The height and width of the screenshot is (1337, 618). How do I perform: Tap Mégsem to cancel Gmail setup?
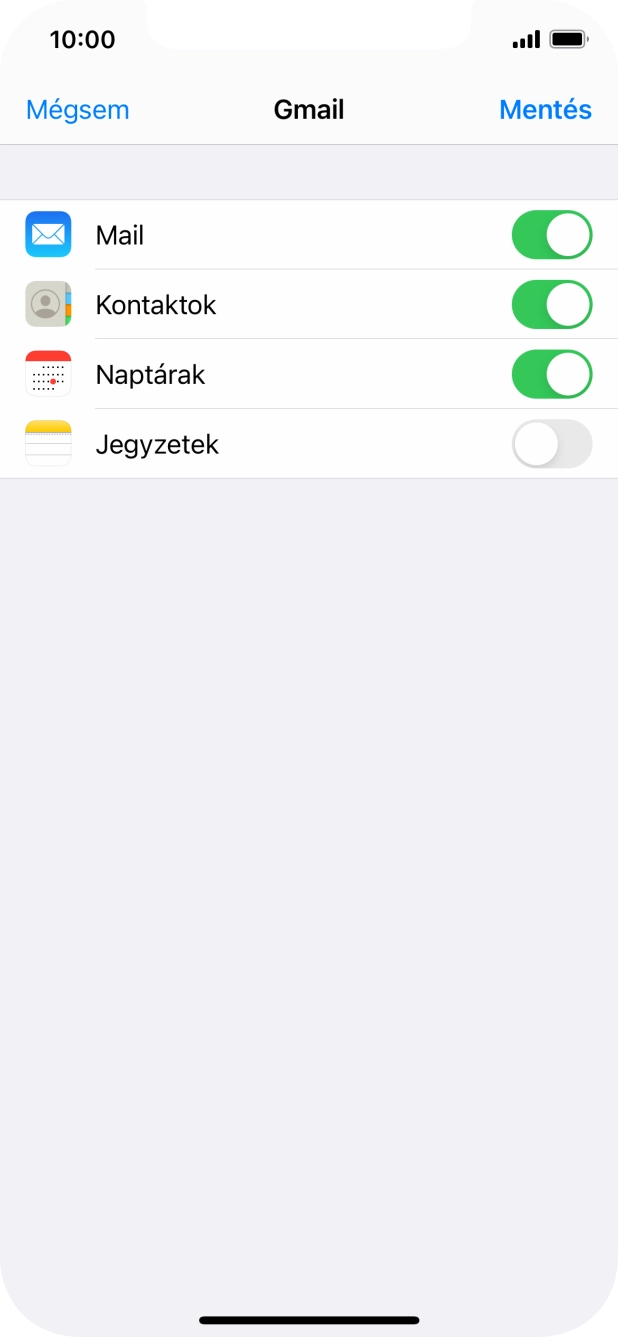(x=77, y=110)
